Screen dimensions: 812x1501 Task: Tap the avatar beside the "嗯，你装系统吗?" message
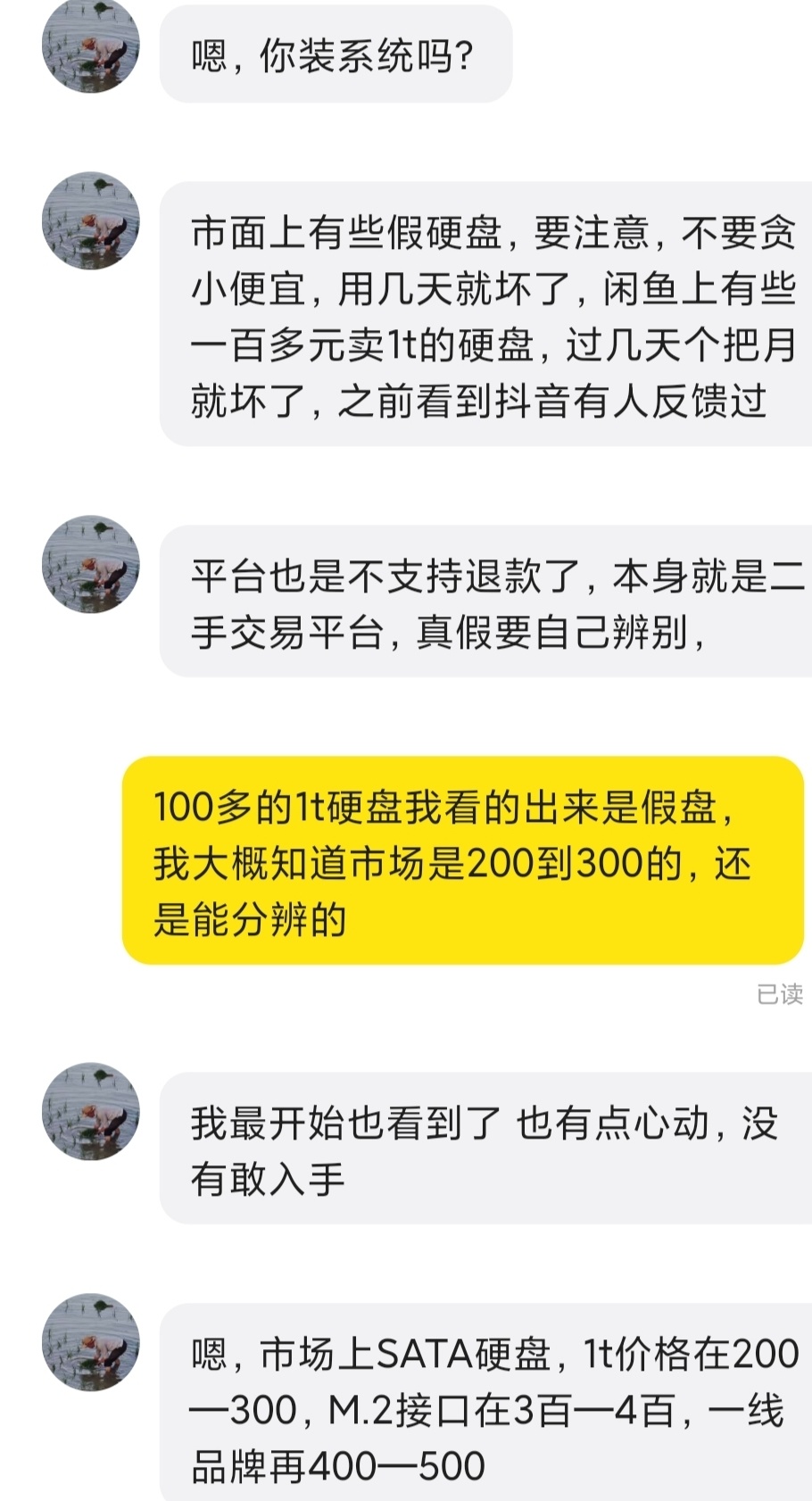pyautogui.click(x=91, y=45)
